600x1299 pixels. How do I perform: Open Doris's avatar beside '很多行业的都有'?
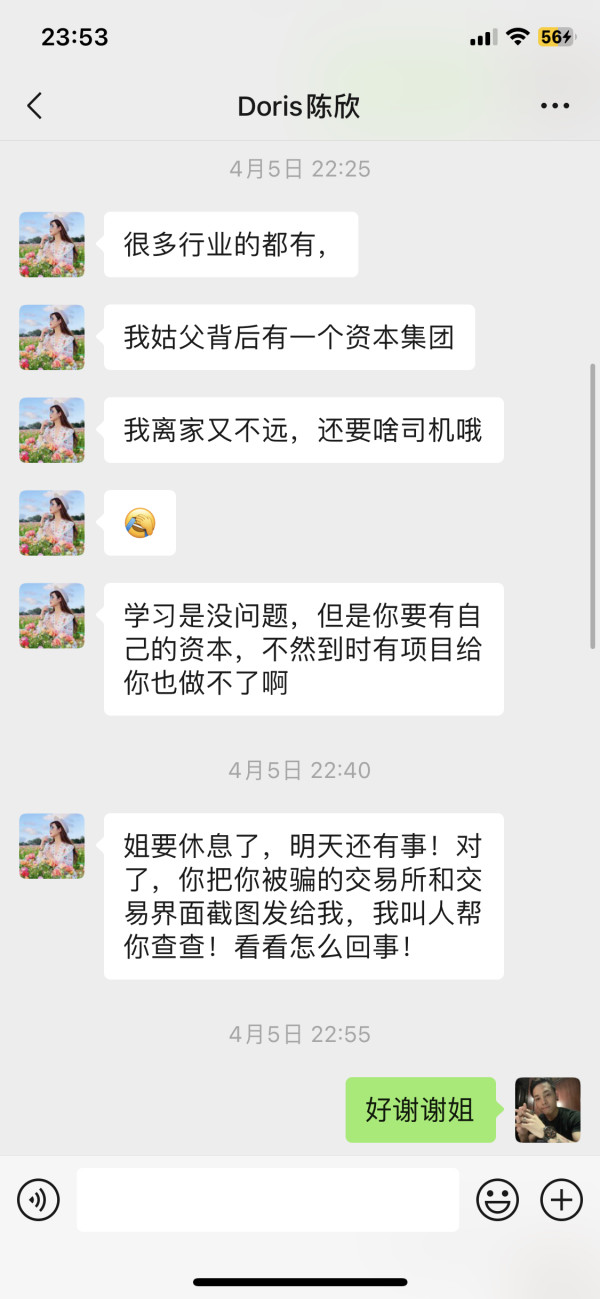(x=52, y=244)
